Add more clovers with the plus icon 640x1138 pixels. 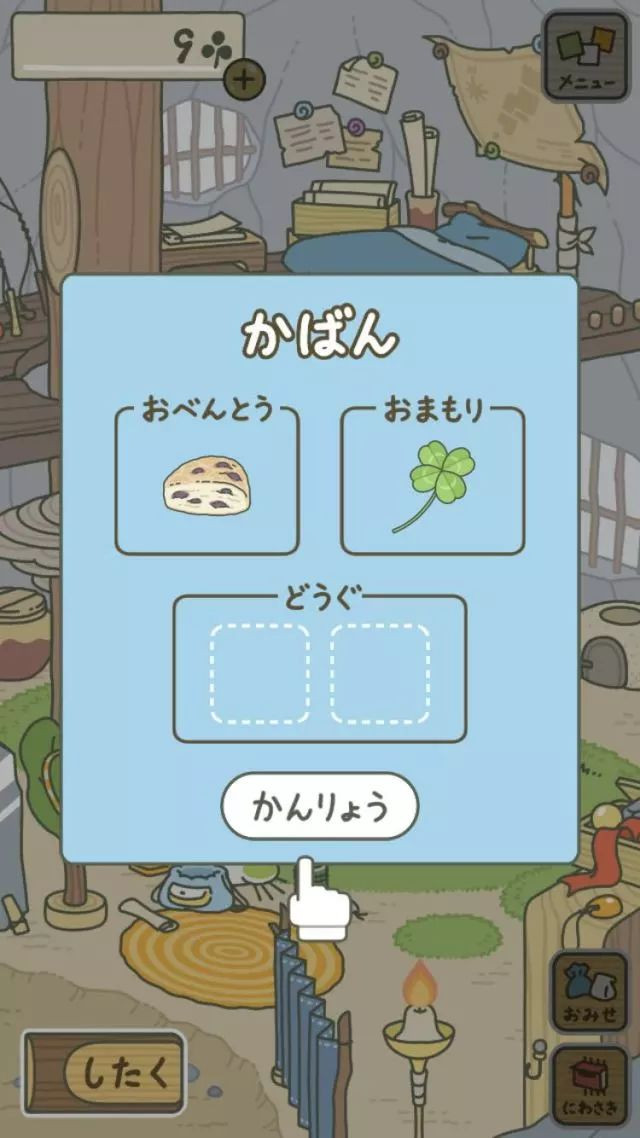[x=245, y=78]
